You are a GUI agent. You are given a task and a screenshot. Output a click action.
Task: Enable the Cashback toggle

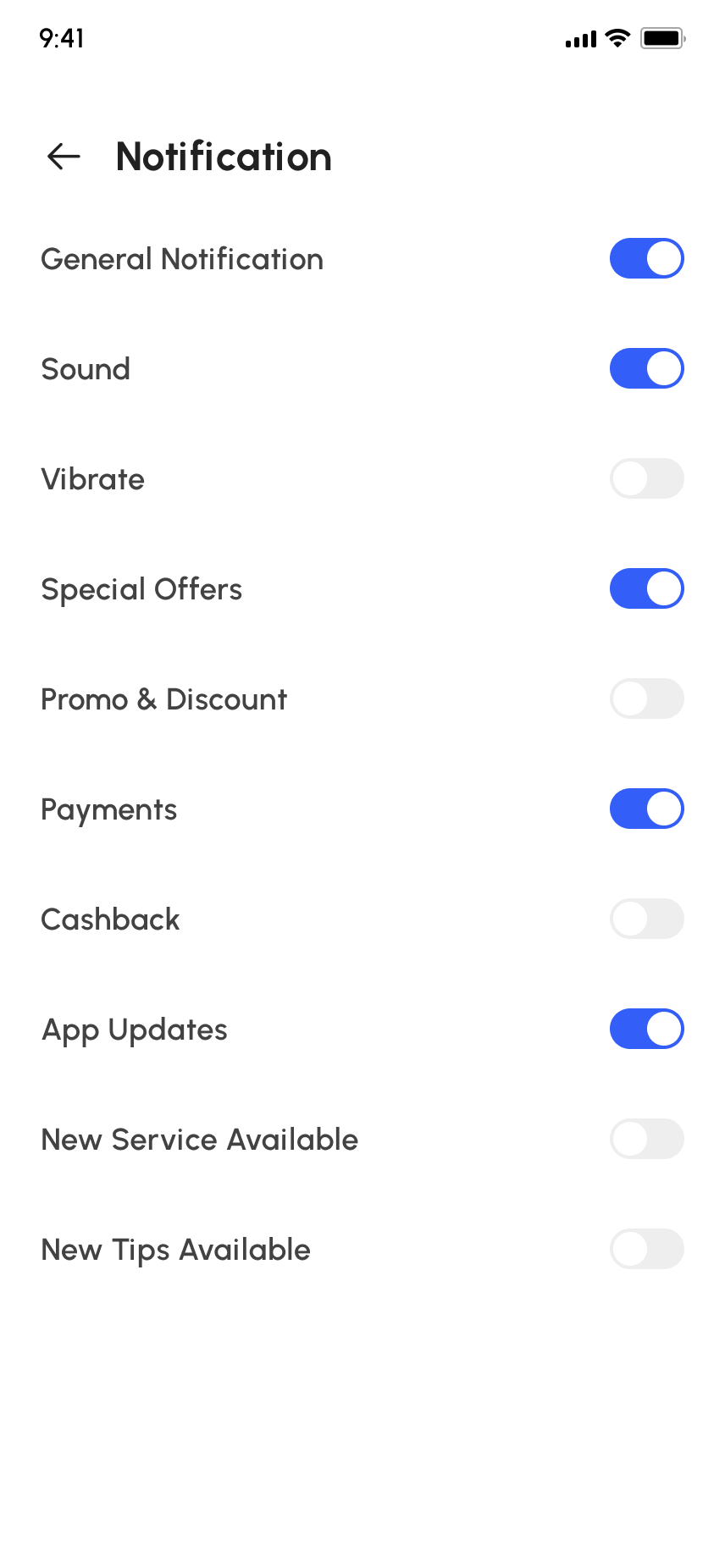(x=646, y=919)
